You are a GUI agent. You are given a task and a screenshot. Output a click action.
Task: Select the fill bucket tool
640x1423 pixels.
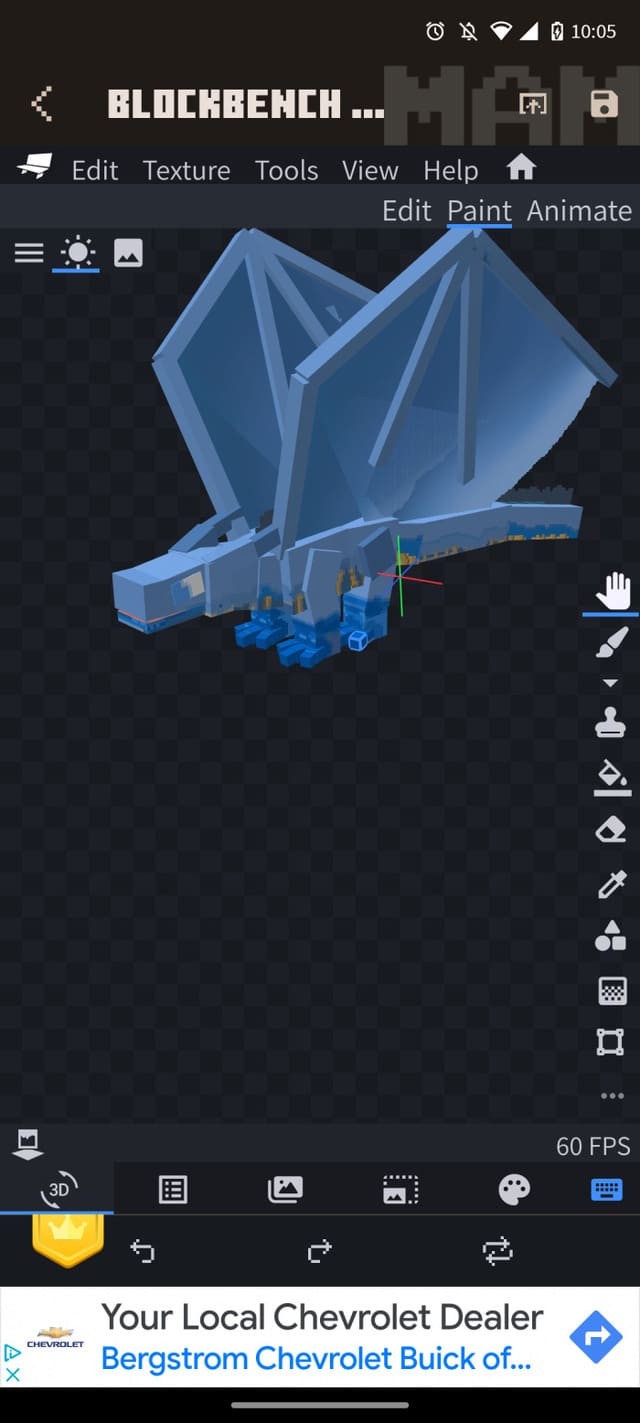611,776
